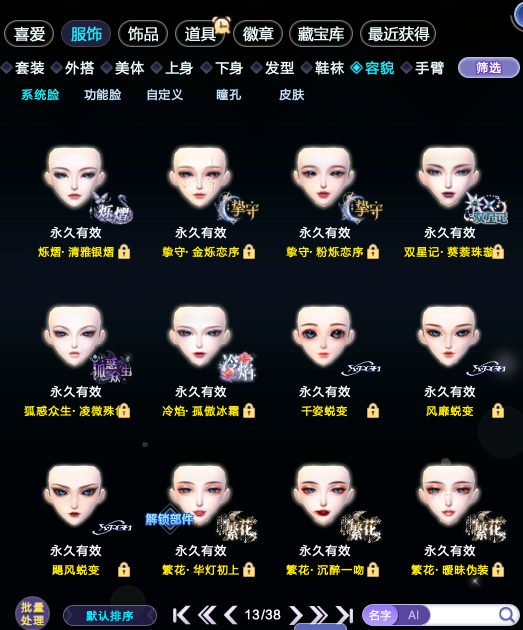The width and height of the screenshot is (523, 630).
Task: Open the 默认排序 sort dropdown
Action: [110, 616]
